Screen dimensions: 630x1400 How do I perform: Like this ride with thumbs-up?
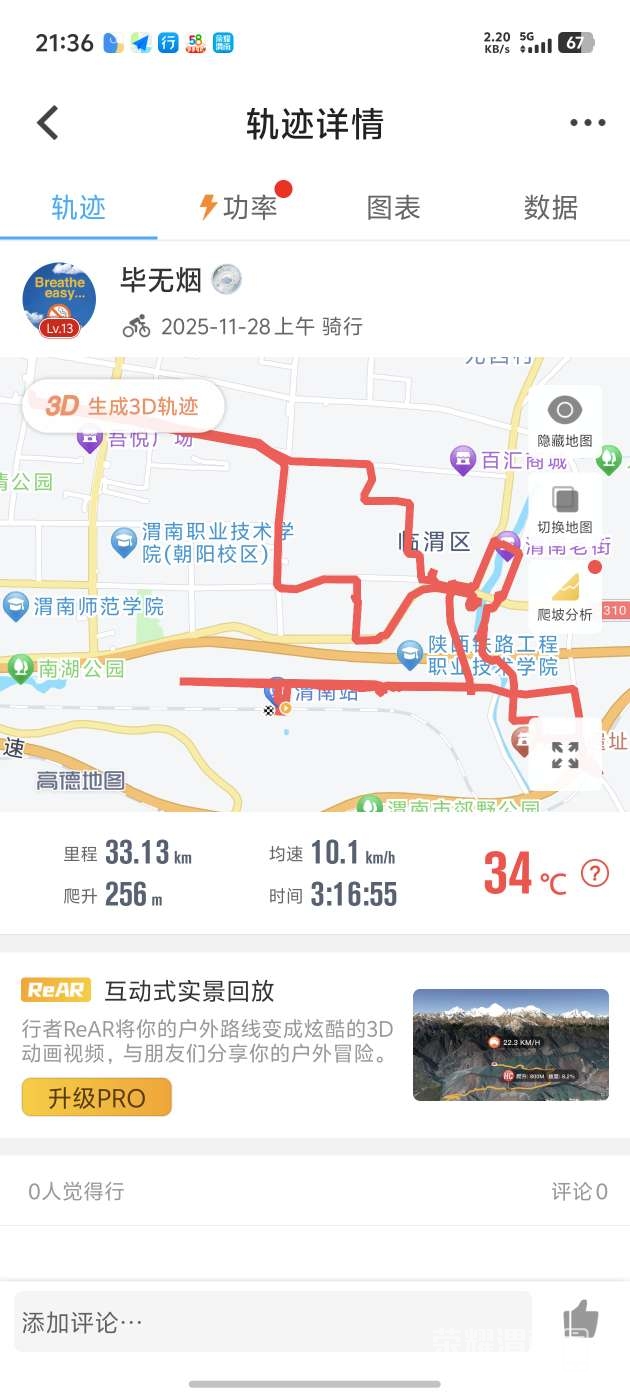pos(580,1322)
